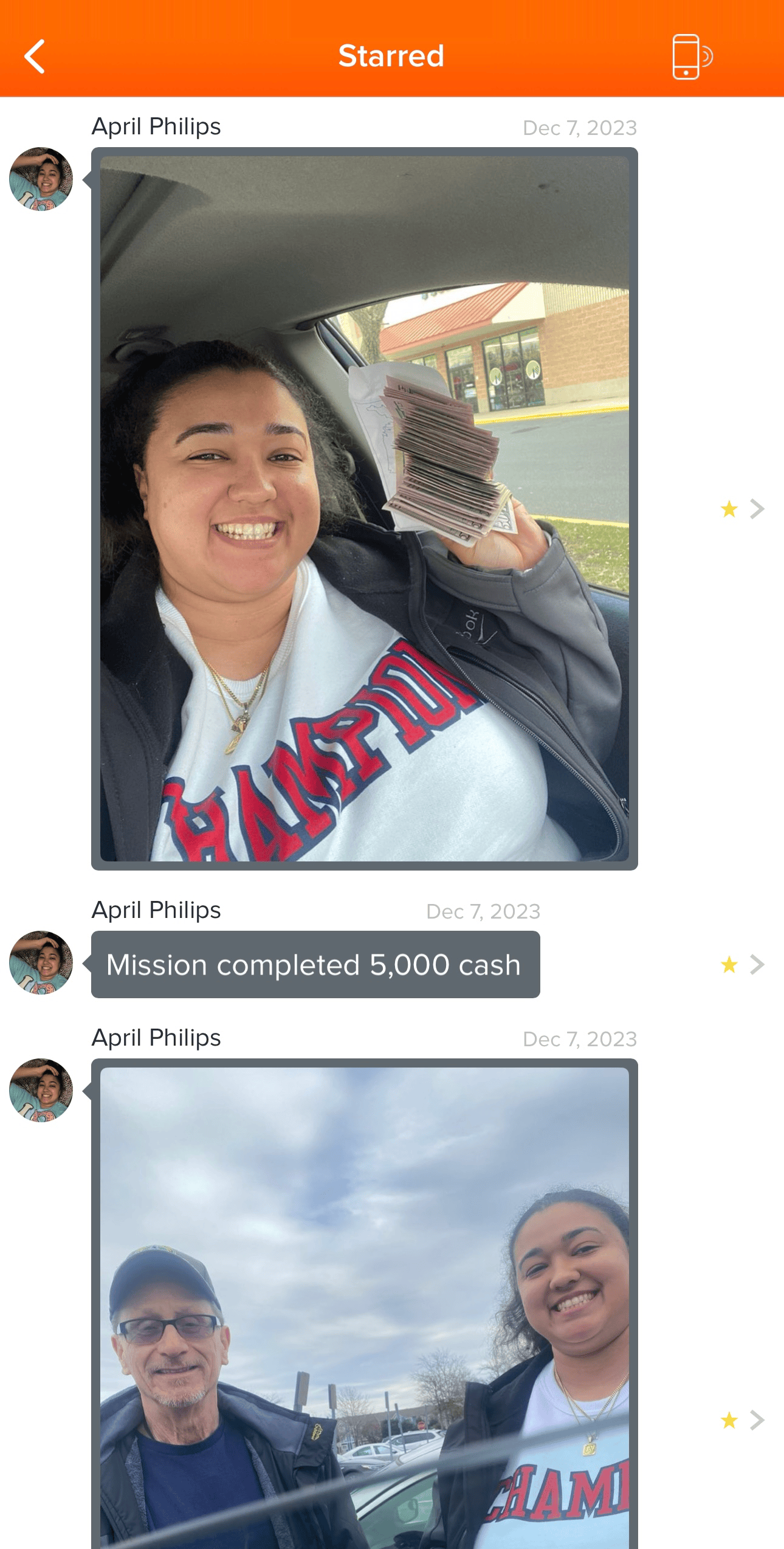Open the starred photo of cash in car
This screenshot has width=784, height=1549.
[364, 508]
